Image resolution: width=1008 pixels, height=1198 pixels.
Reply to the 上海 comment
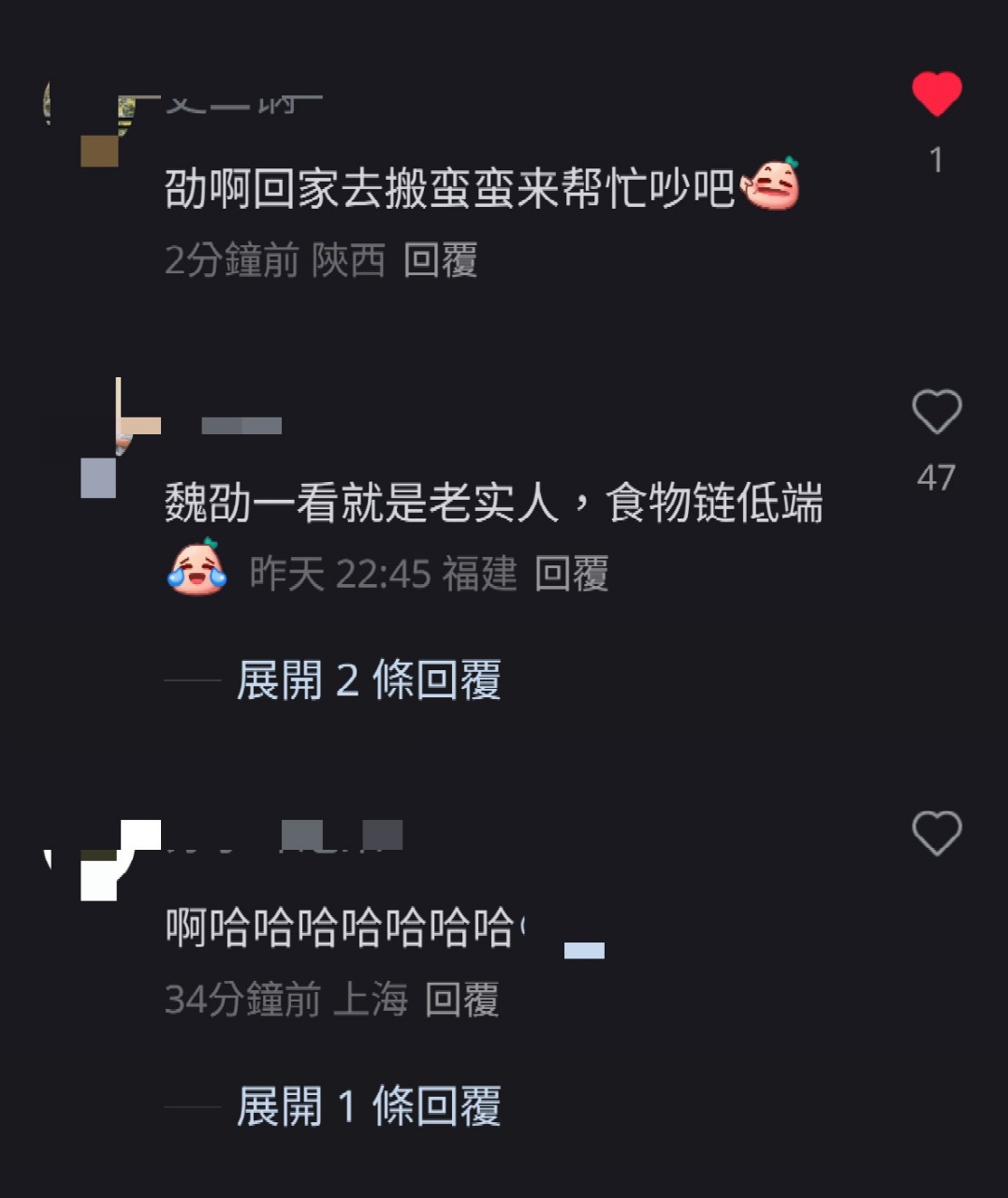tap(461, 1000)
